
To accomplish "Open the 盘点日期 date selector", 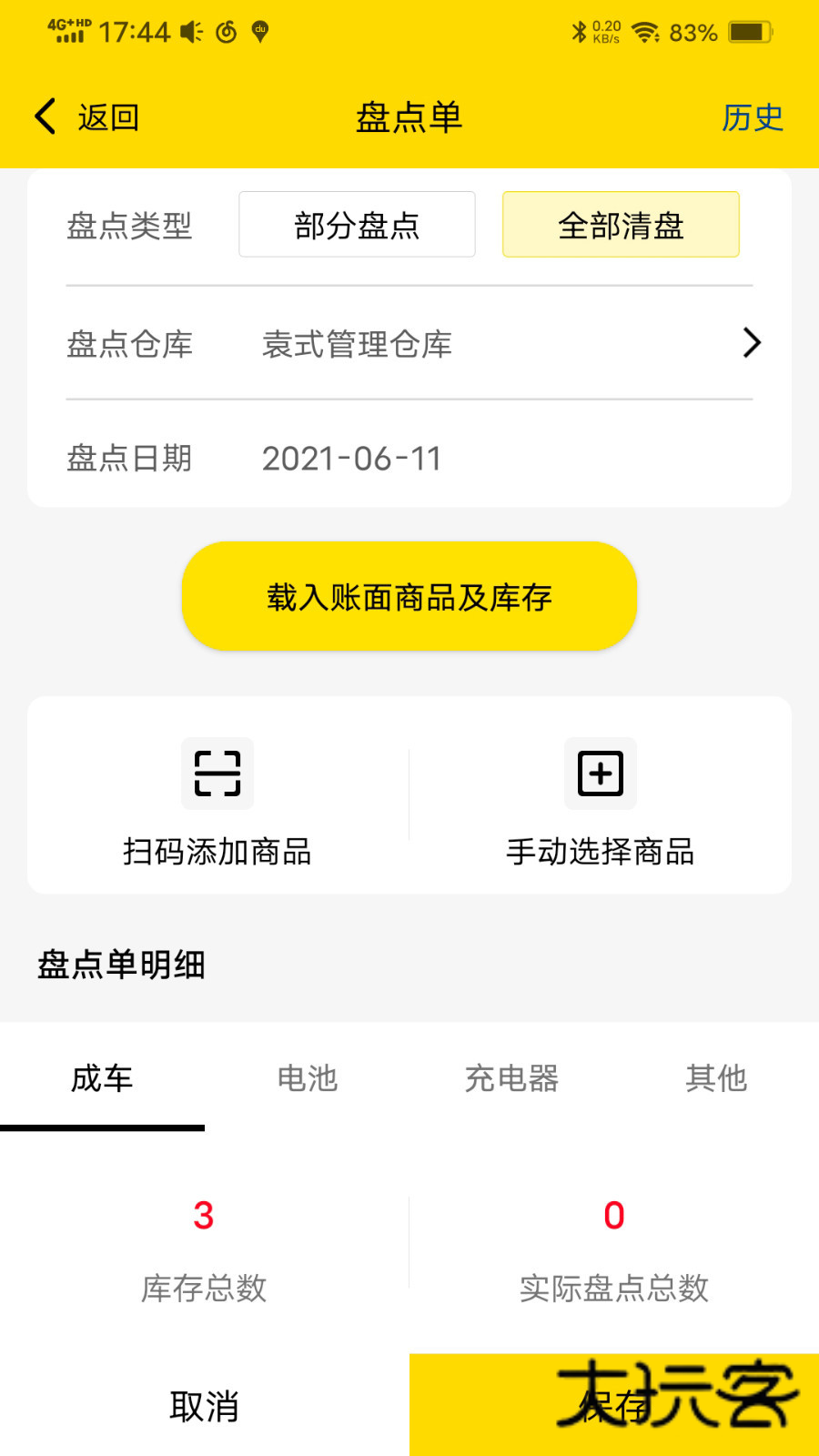I will [352, 459].
